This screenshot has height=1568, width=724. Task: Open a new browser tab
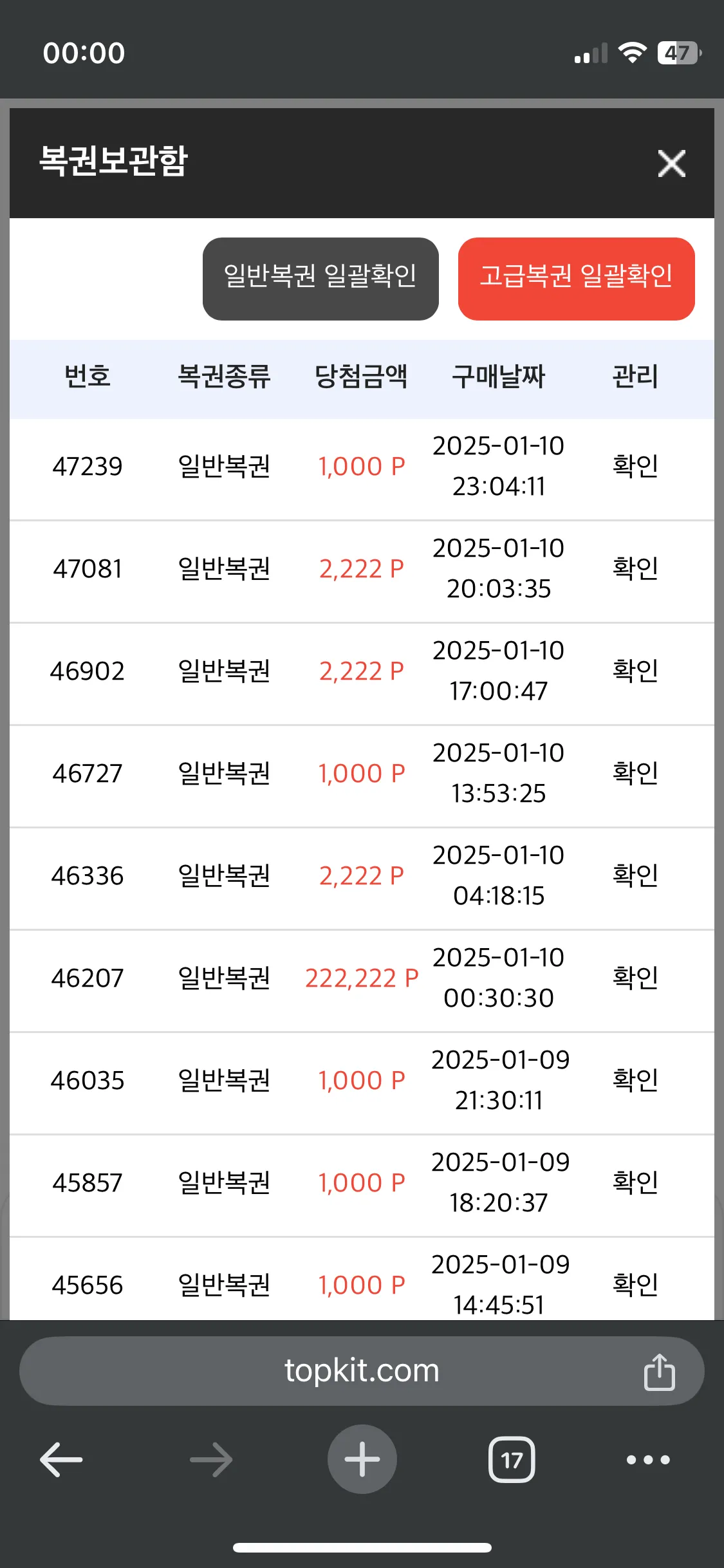[x=362, y=1459]
